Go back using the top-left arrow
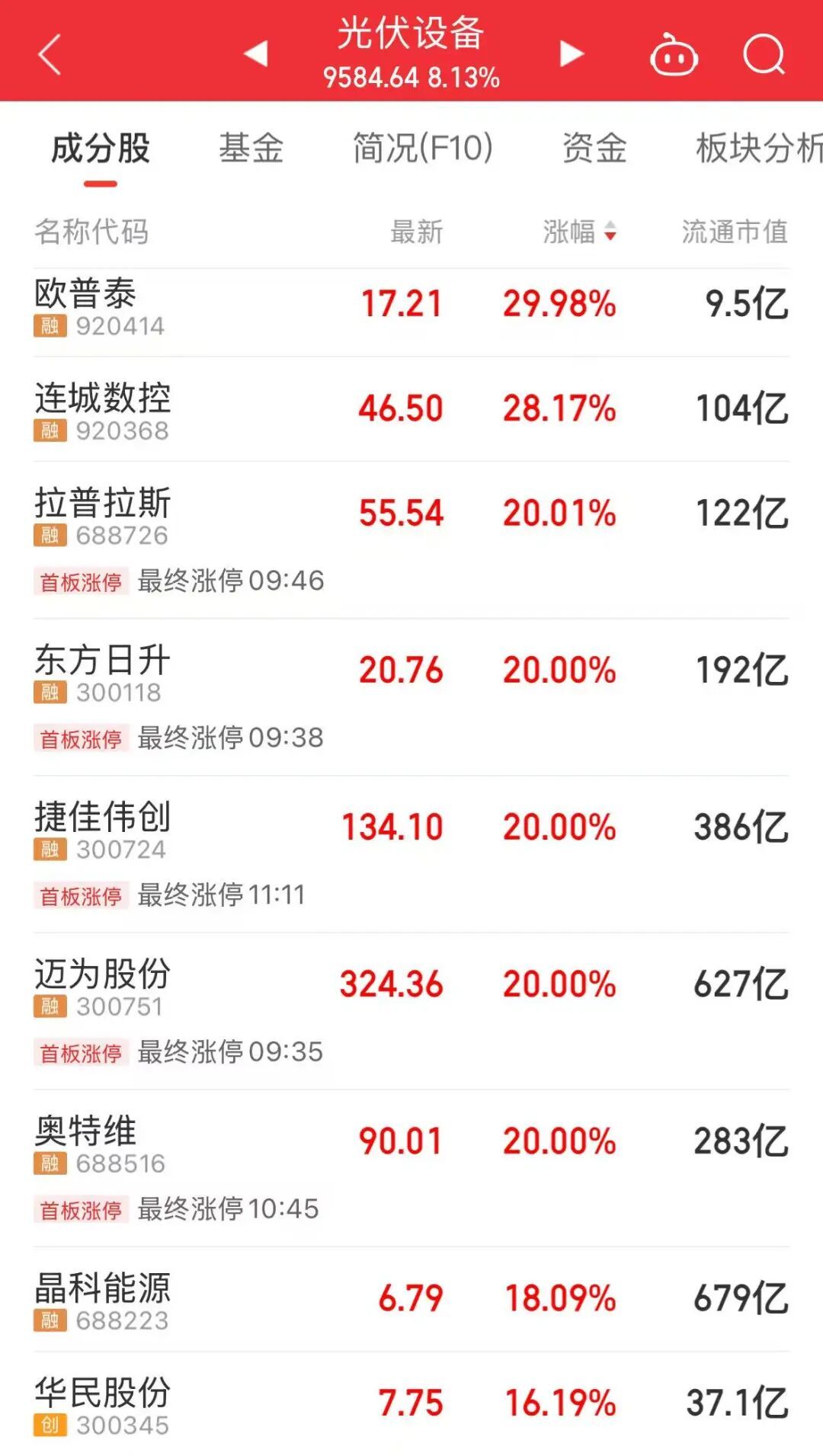The image size is (823, 1456). [x=50, y=55]
